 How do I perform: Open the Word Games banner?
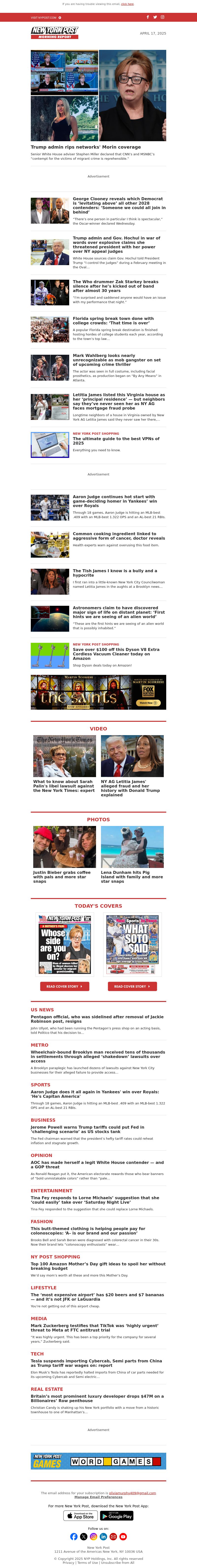tap(98, 1461)
